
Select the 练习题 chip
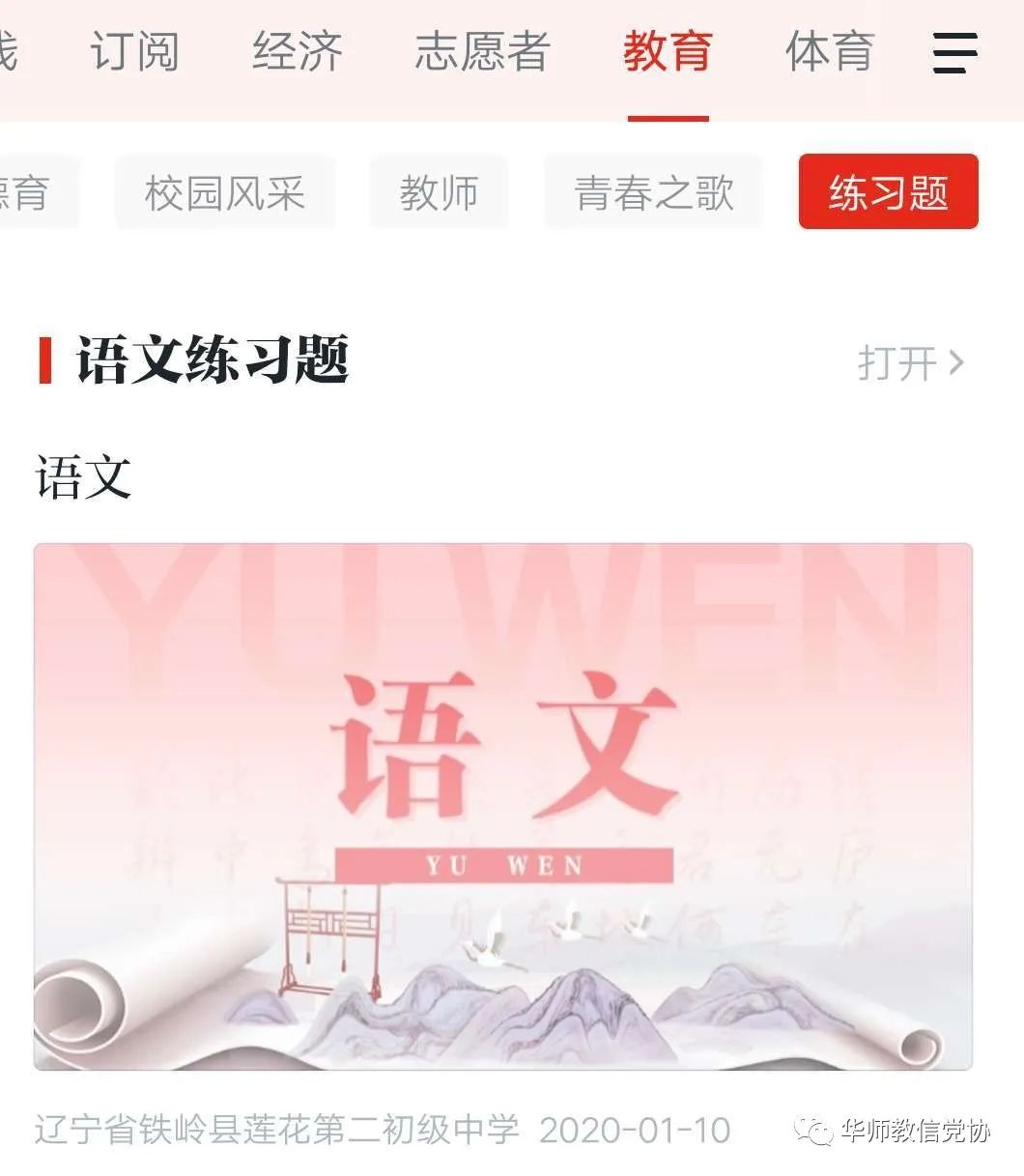tap(888, 192)
